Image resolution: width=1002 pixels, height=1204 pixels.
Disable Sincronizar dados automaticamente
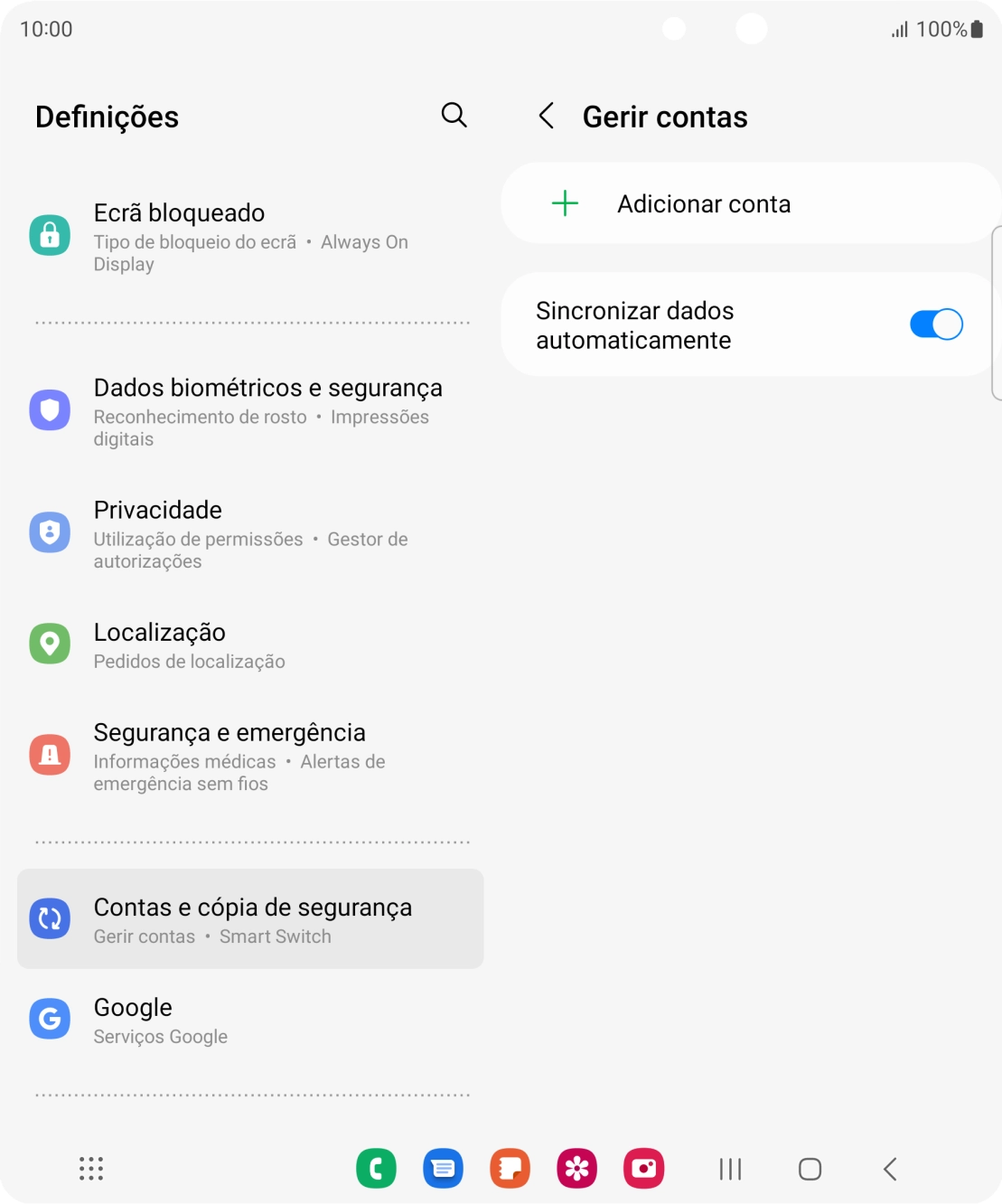(x=937, y=324)
